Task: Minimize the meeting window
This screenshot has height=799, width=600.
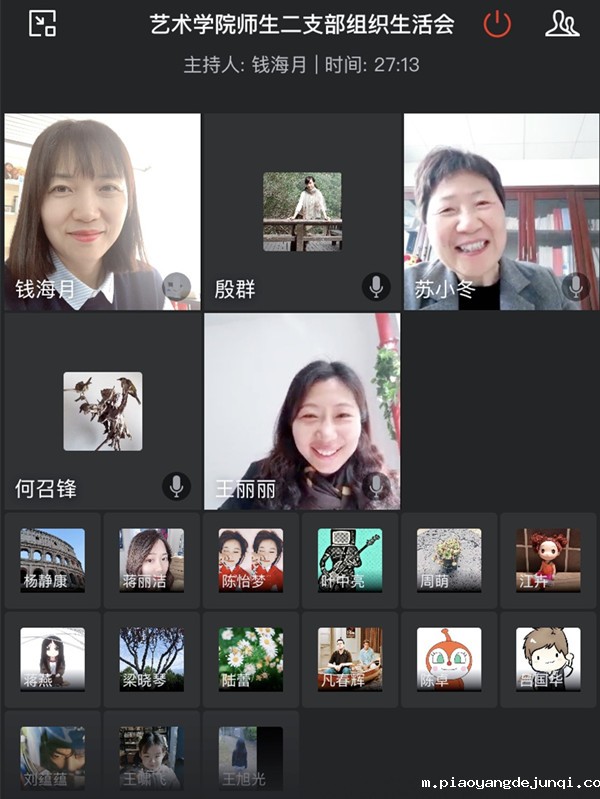Action: tap(42, 23)
